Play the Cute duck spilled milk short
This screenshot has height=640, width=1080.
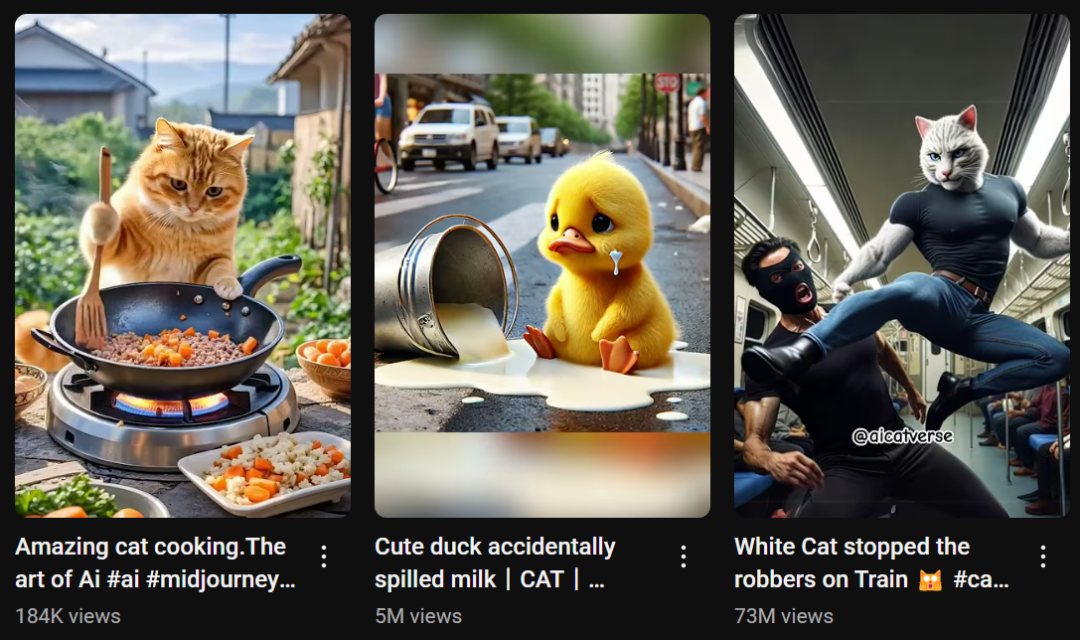(542, 265)
